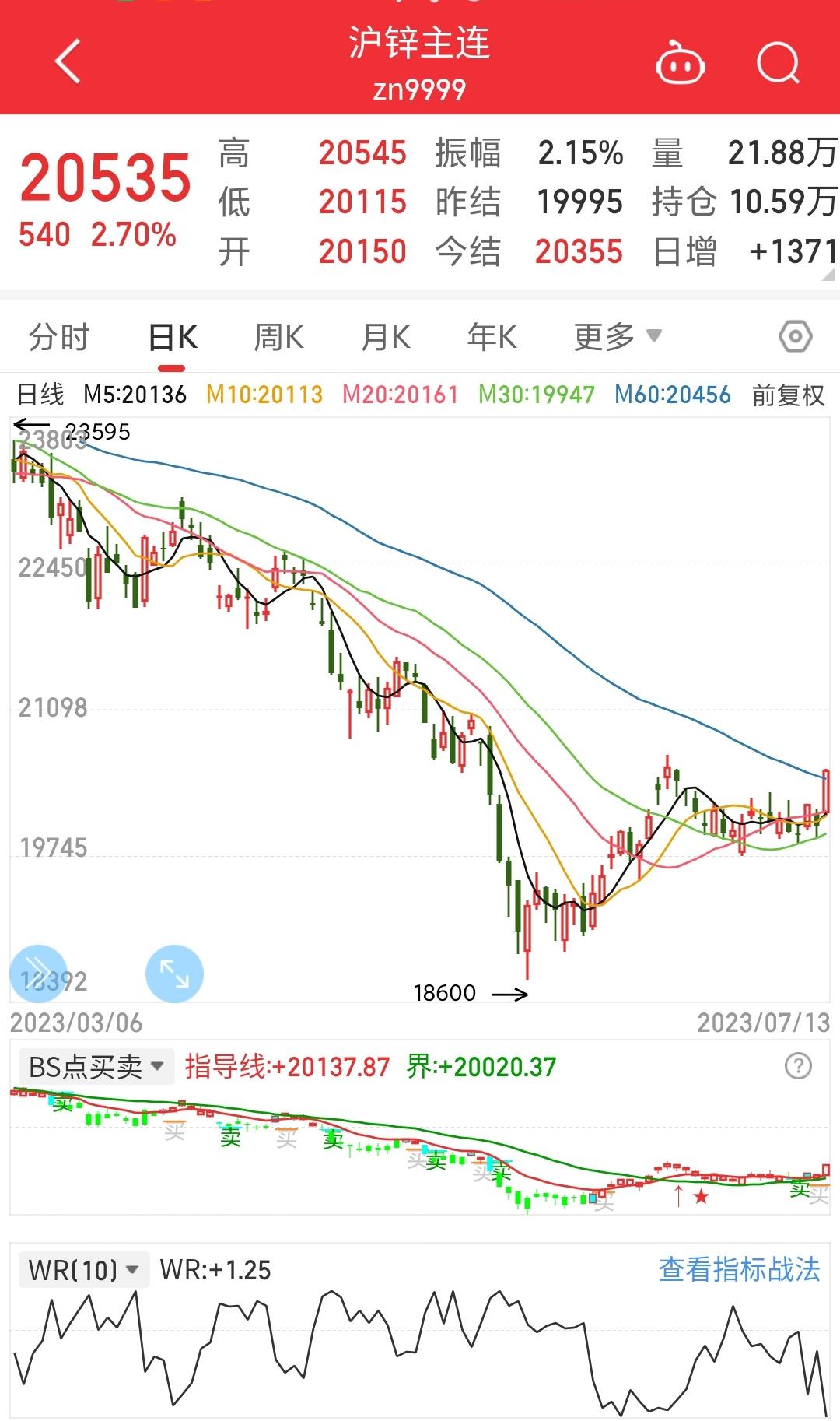
Task: Open the WR(10) indicator selector
Action: pyautogui.click(x=82, y=1263)
